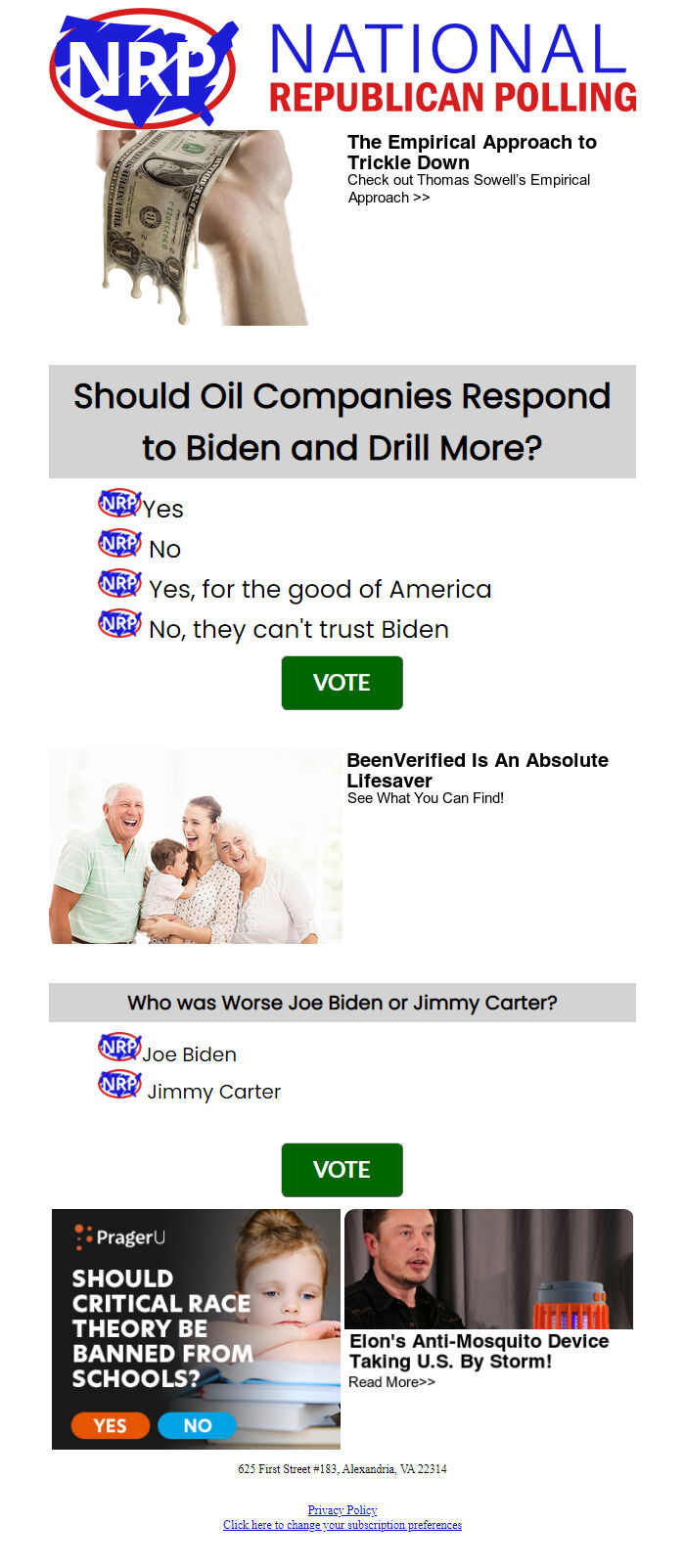Choose Joe Biden as worse president
685x1568 pixels.
pyautogui.click(x=167, y=1052)
